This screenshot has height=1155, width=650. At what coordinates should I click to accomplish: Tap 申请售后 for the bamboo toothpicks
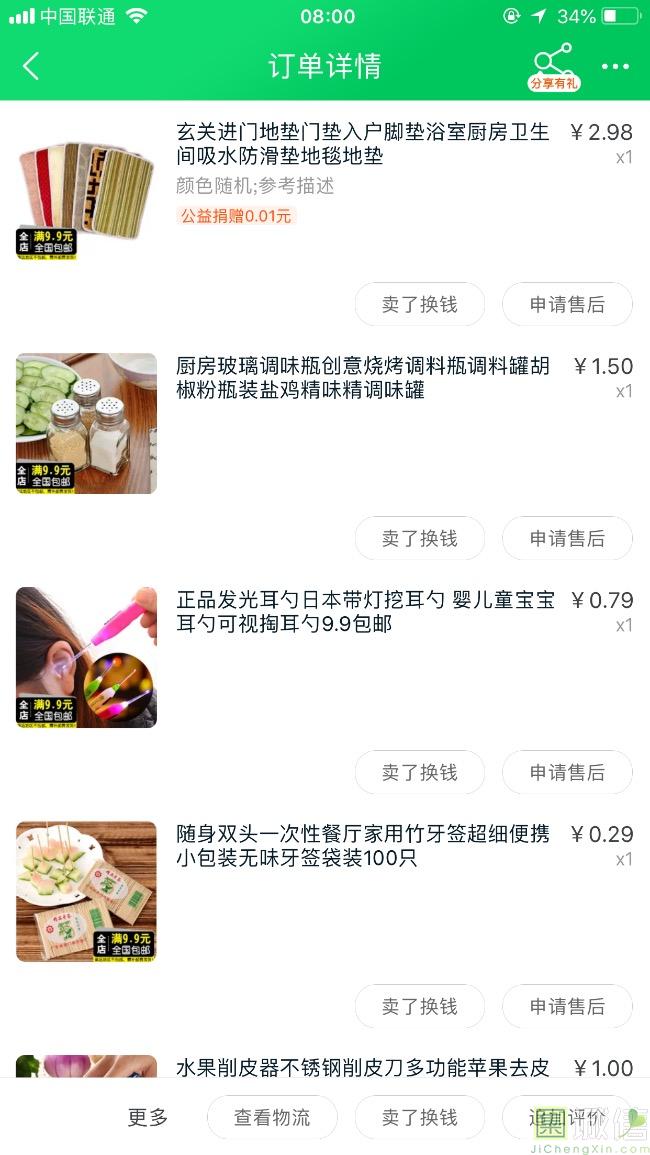(567, 1006)
